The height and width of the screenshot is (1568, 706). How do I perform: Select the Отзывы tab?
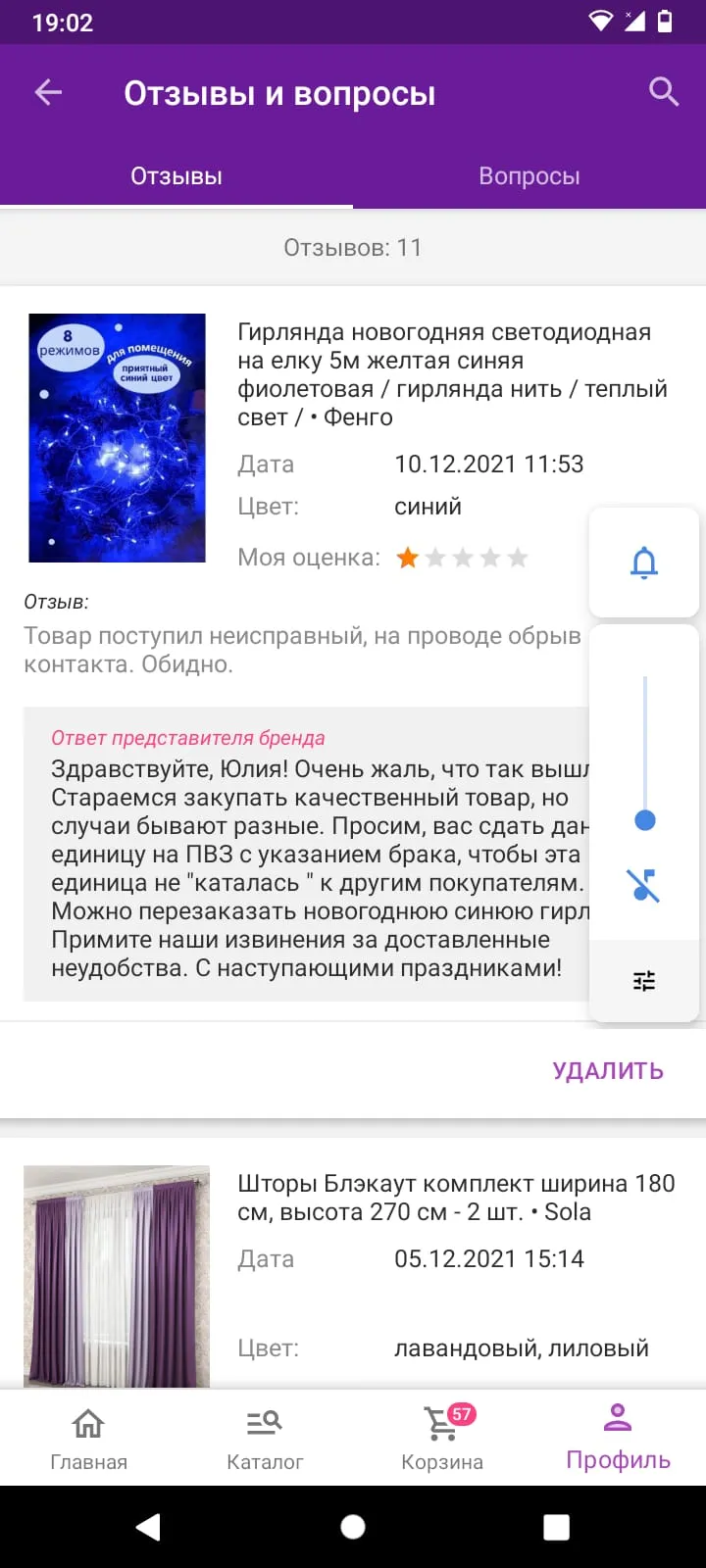(176, 176)
